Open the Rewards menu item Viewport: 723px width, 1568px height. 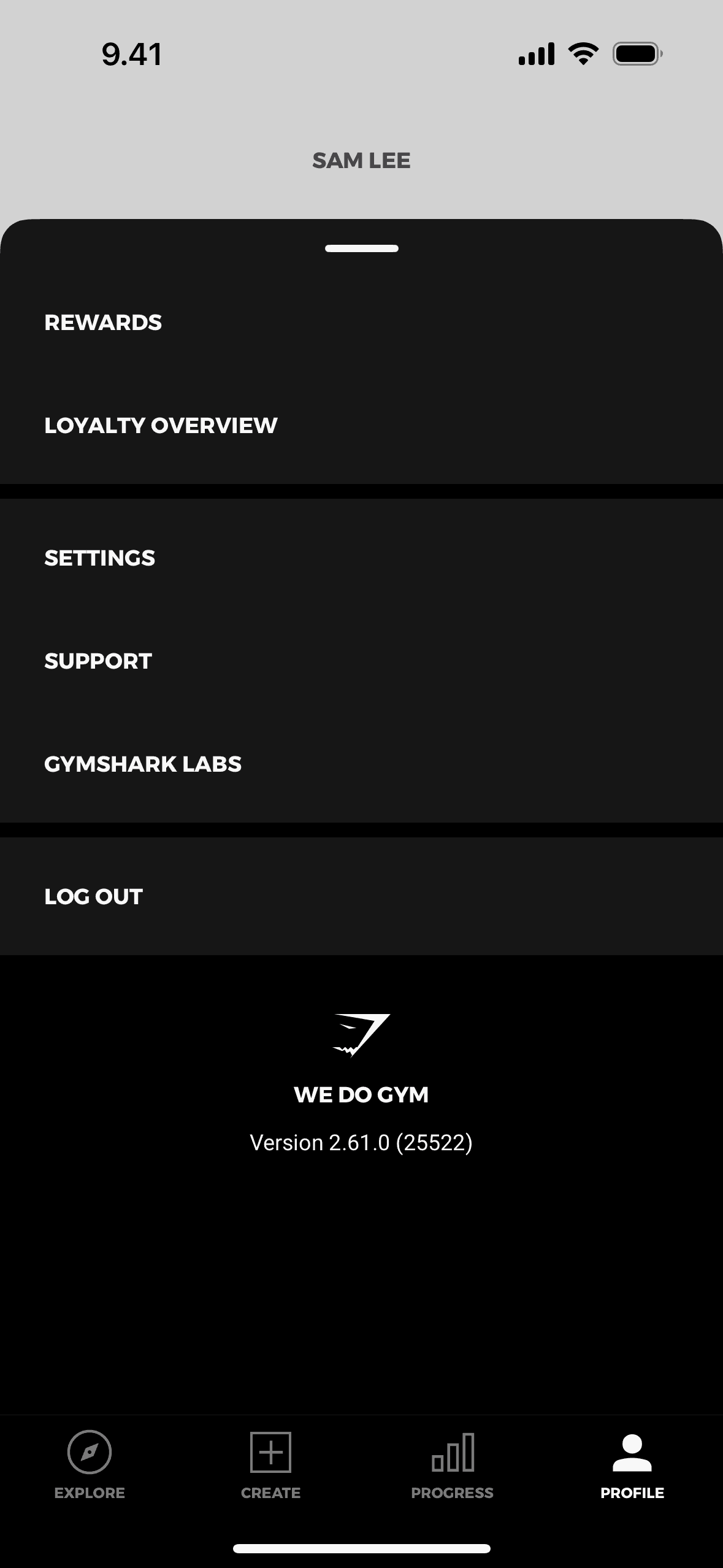(x=103, y=323)
